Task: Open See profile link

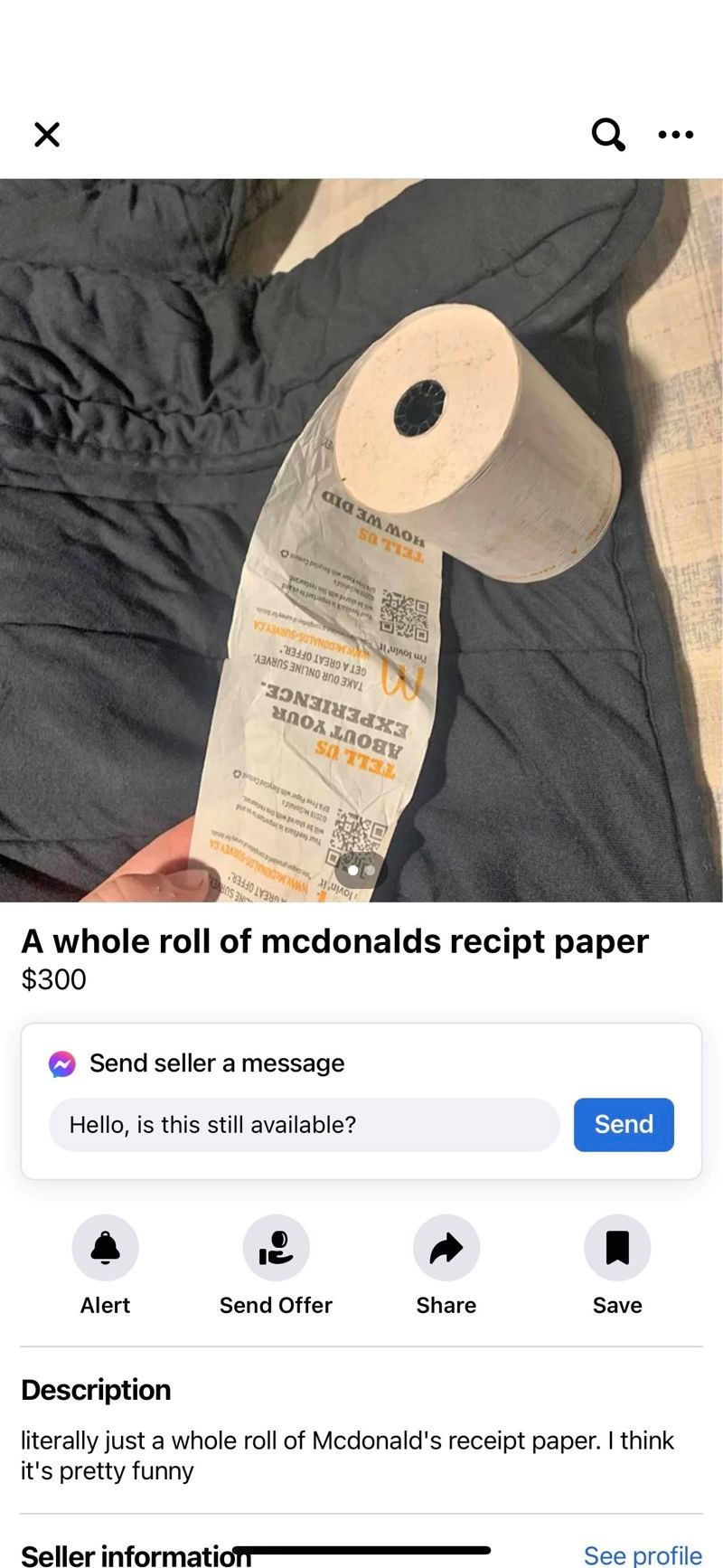Action: (643, 1554)
